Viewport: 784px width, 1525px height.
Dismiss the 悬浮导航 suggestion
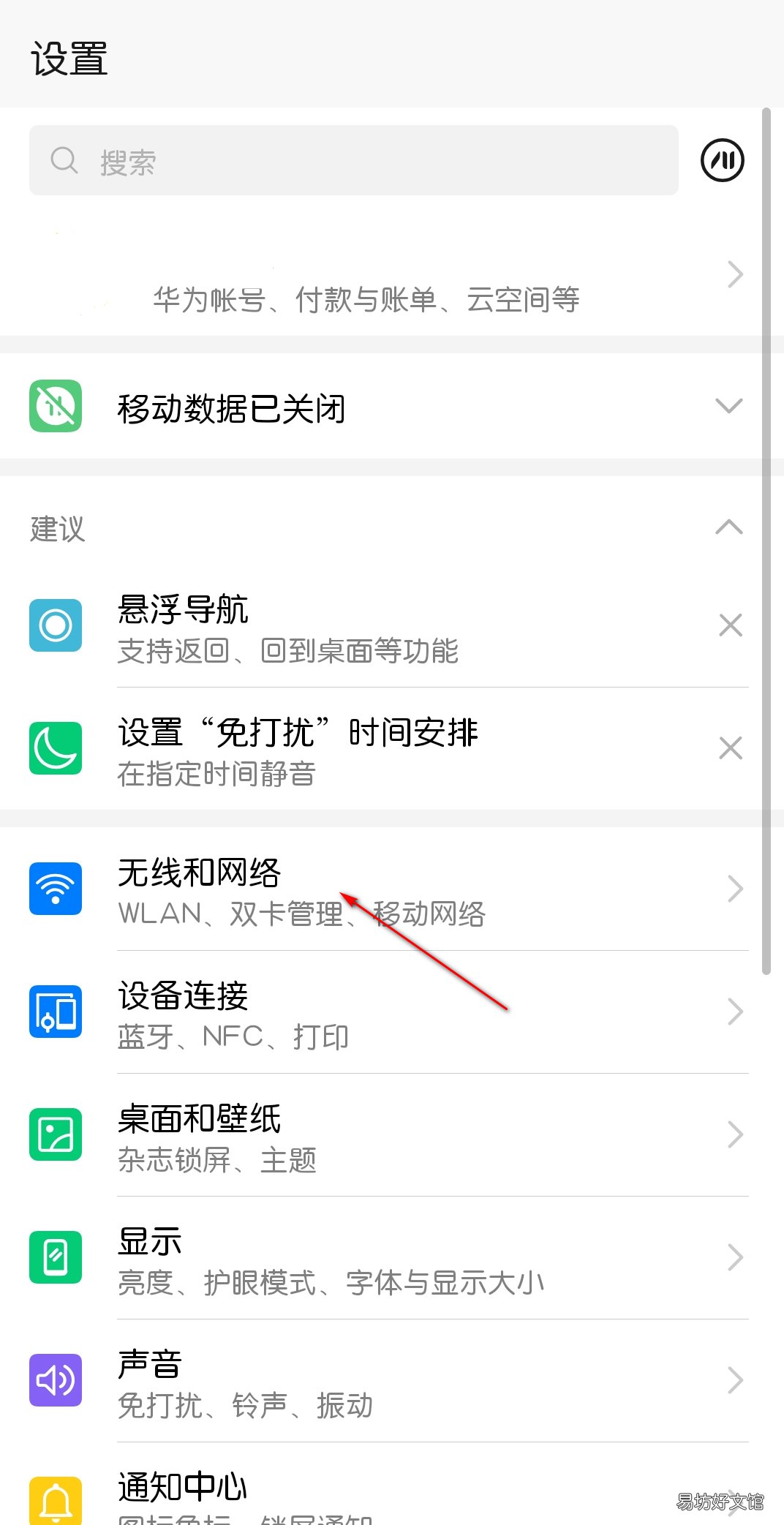pyautogui.click(x=731, y=625)
